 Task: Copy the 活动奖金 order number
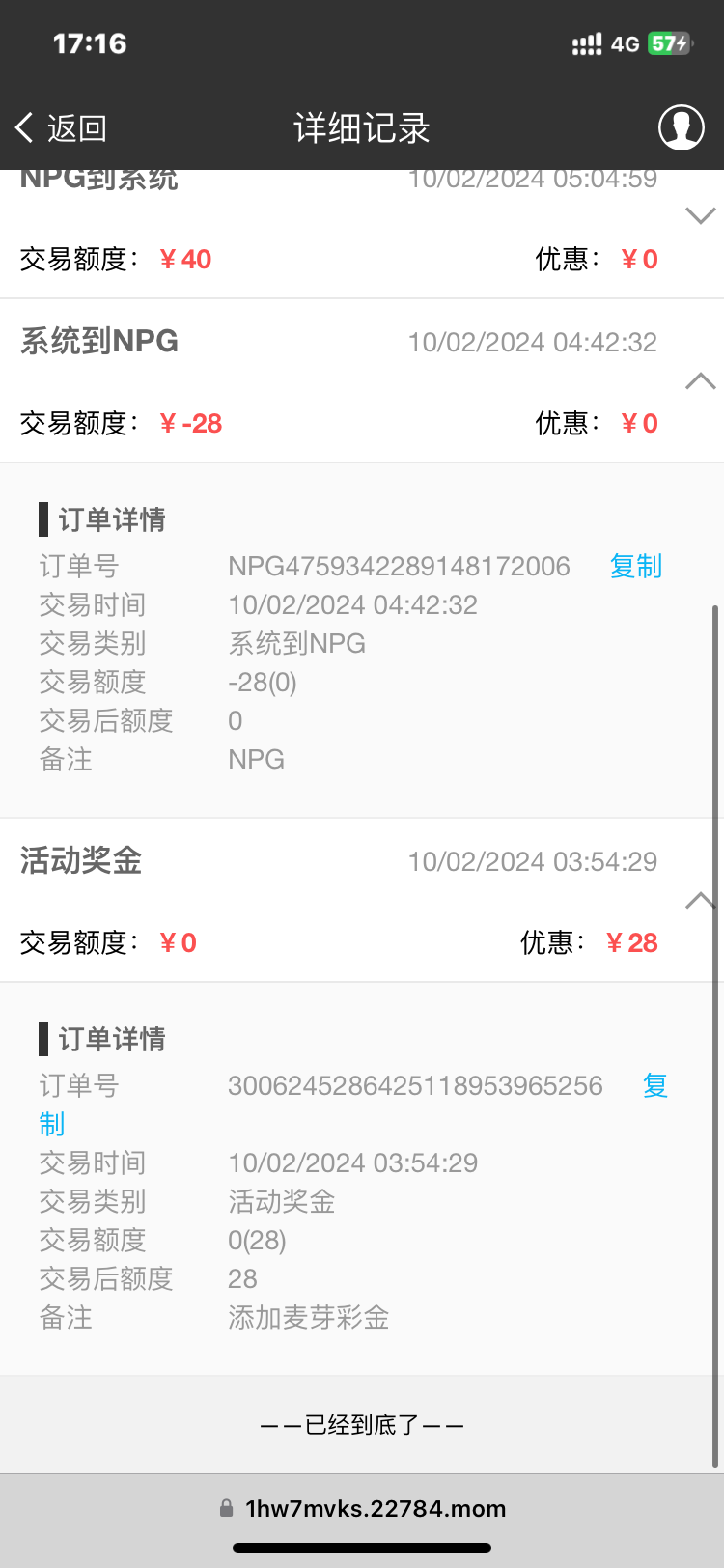pos(655,1086)
